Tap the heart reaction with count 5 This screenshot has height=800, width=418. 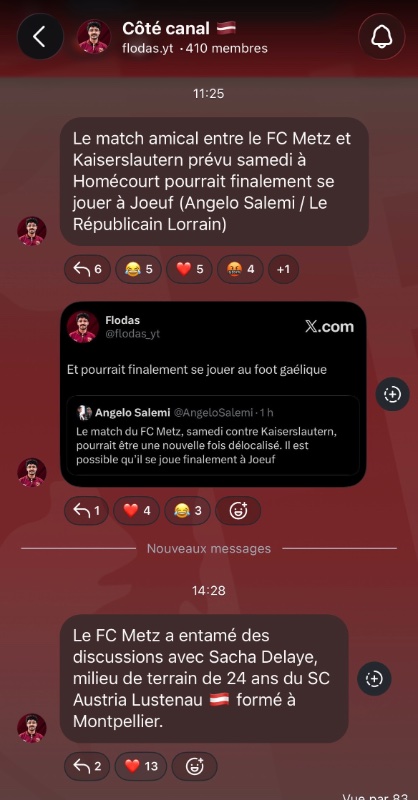pyautogui.click(x=189, y=269)
